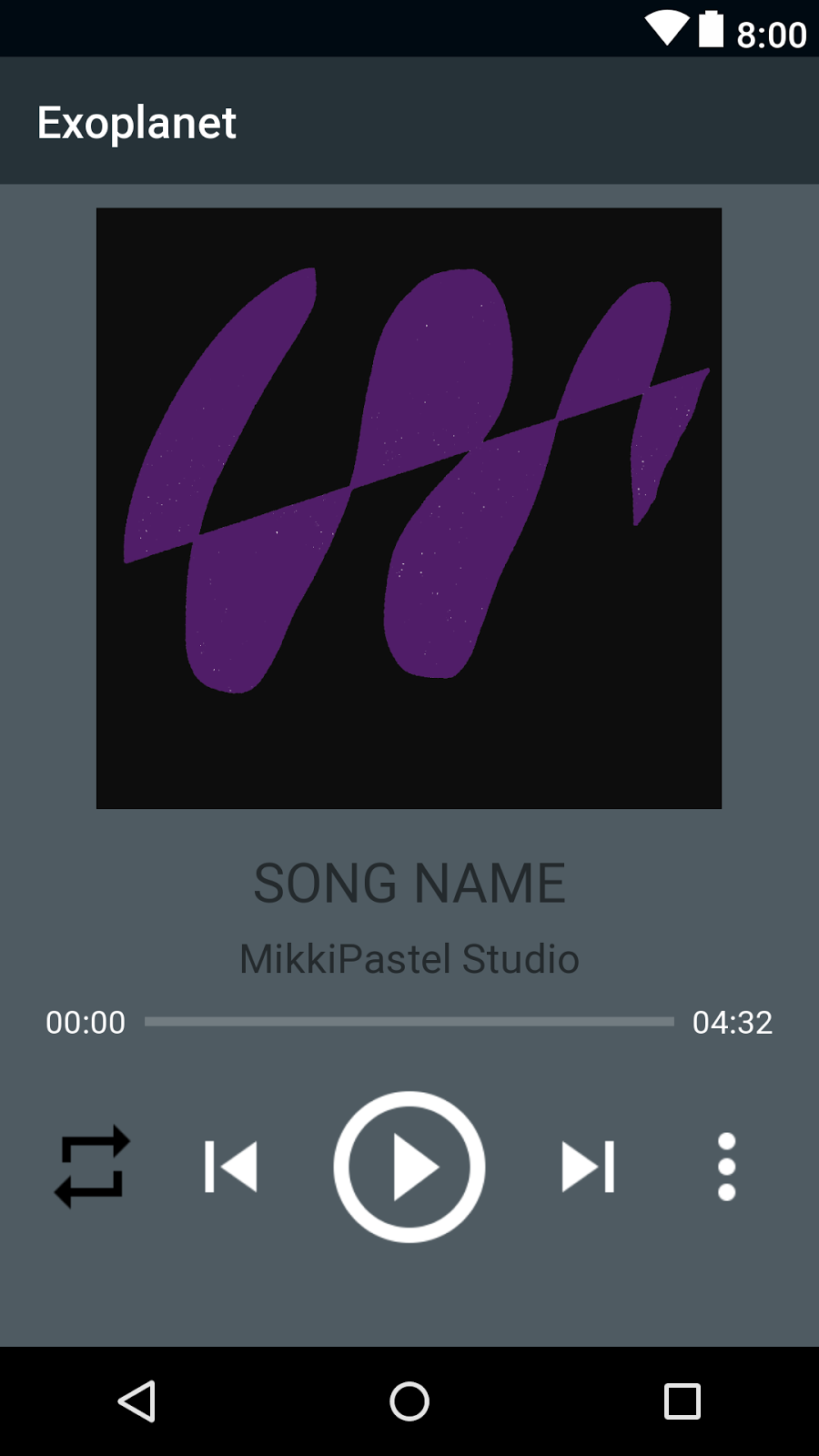Click the song progress seek bar
Screen dimensions: 819x1456
pyautogui.click(x=409, y=1021)
